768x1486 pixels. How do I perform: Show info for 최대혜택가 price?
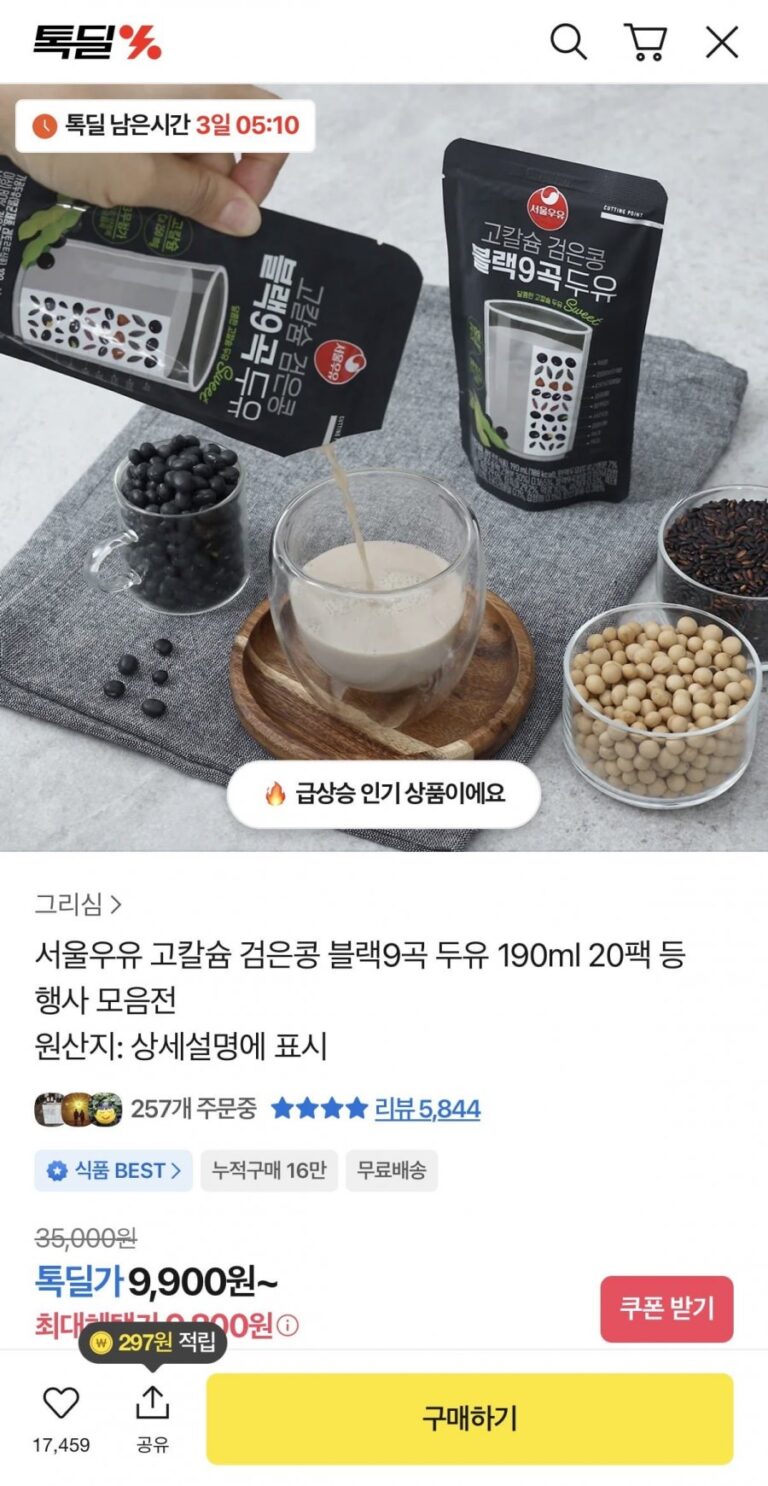[288, 1326]
